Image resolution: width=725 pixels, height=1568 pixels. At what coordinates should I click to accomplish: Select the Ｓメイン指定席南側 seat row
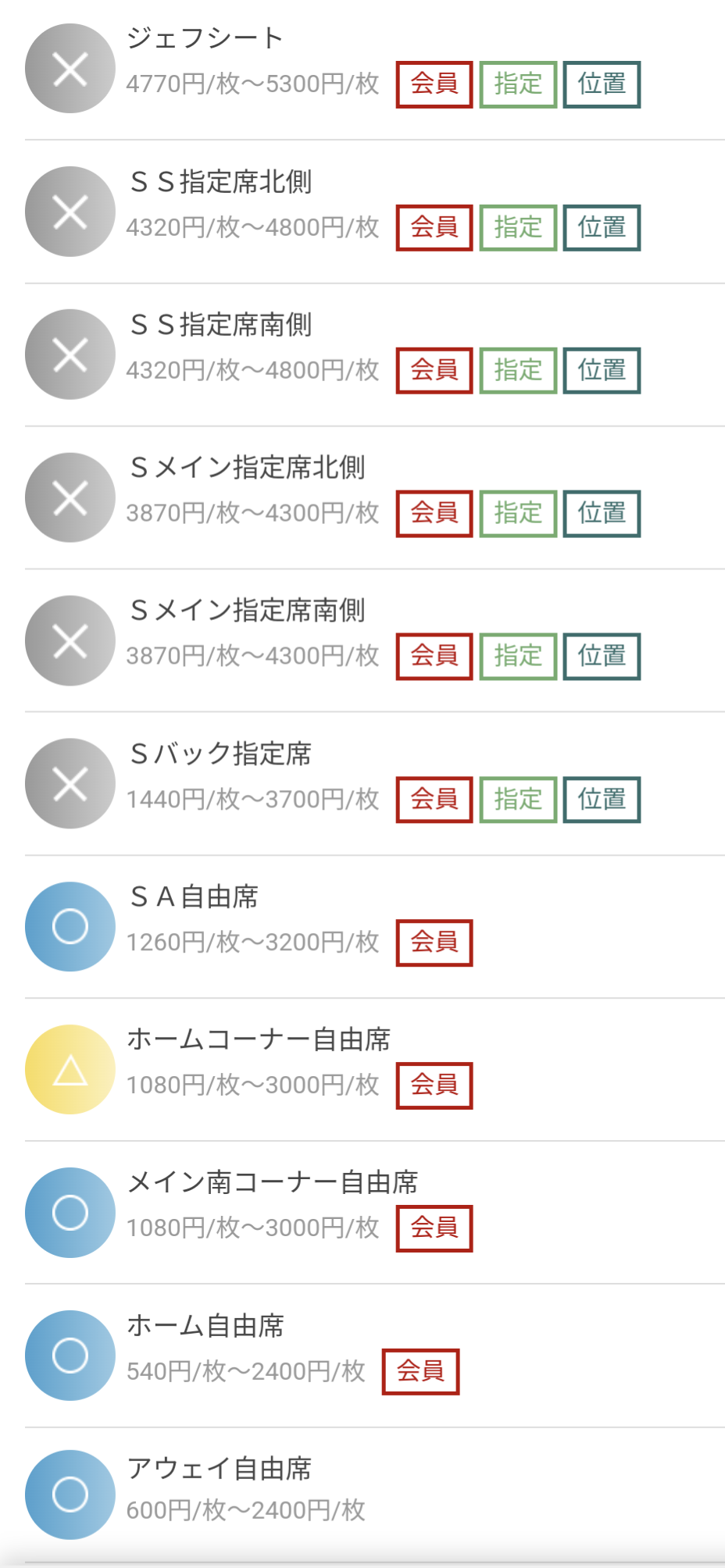375,640
